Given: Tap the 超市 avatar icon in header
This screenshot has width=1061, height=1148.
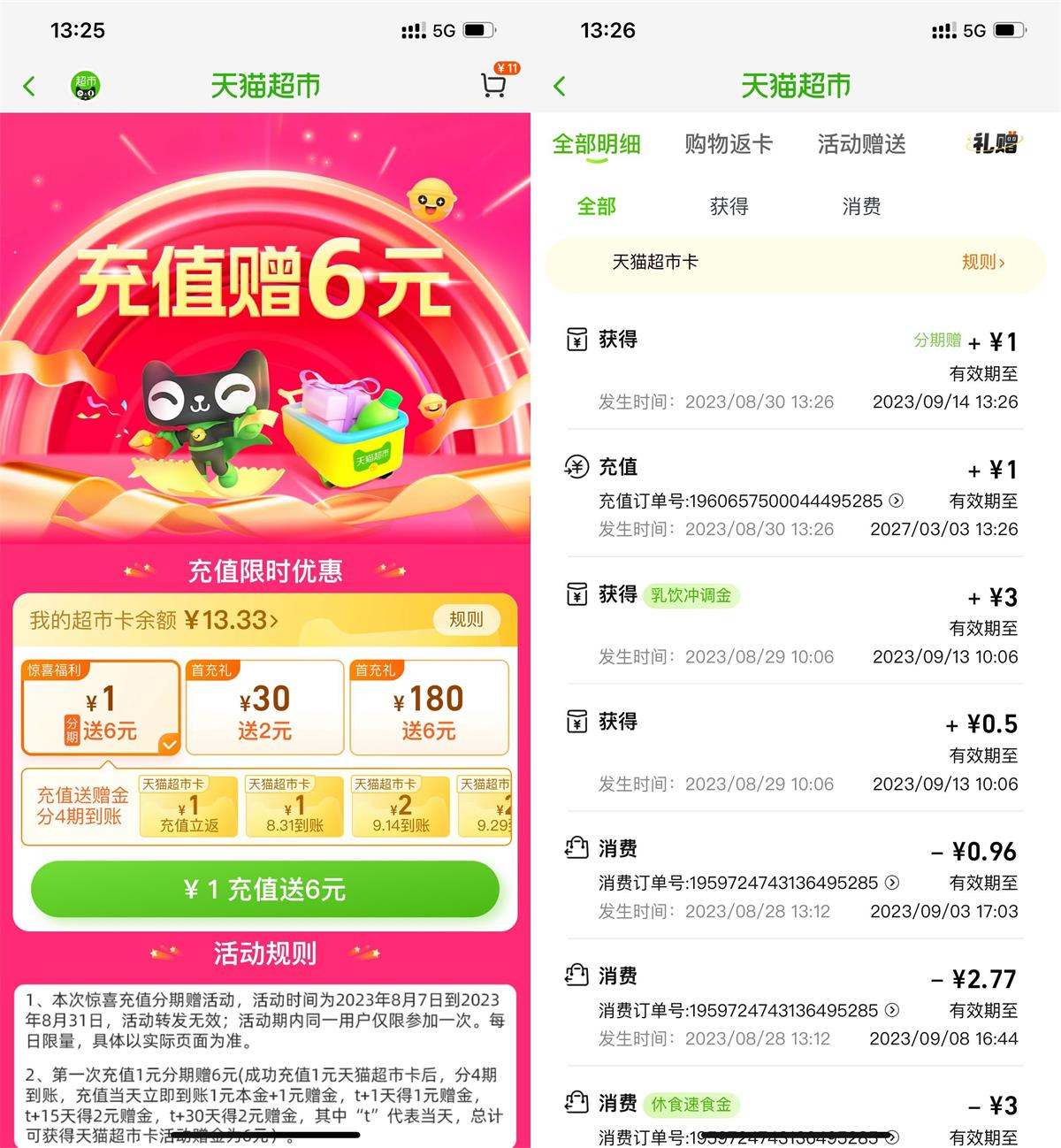Looking at the screenshot, I should (85, 86).
